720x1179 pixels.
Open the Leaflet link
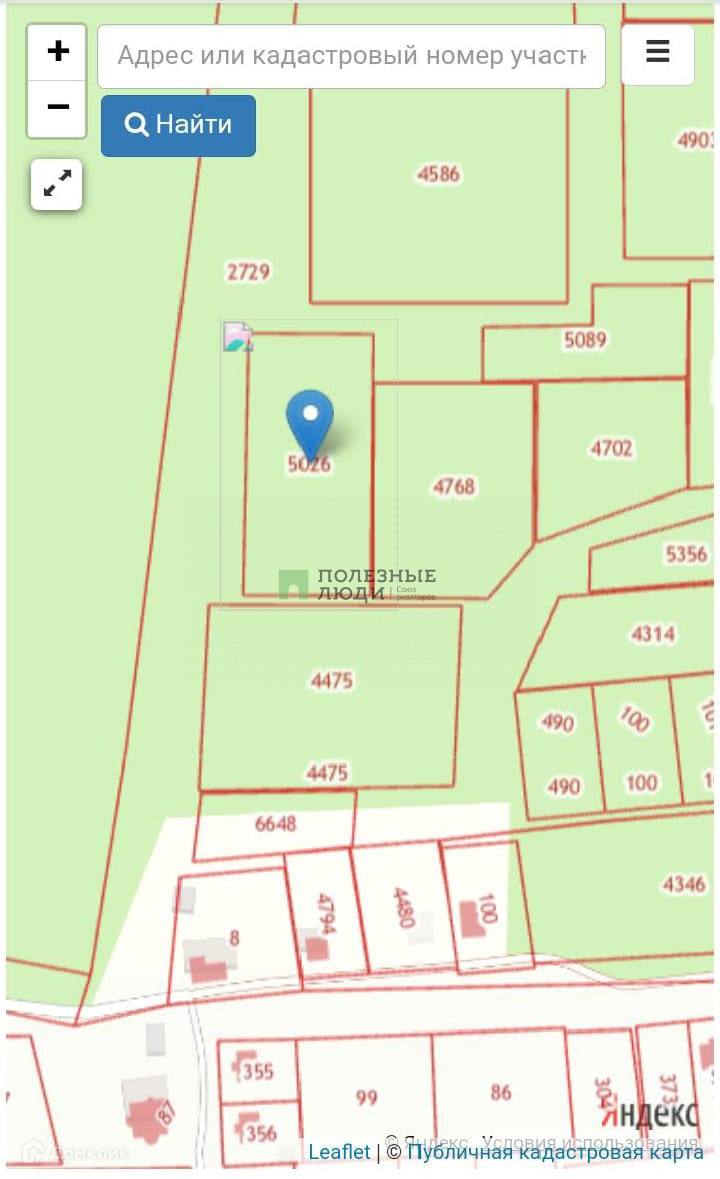(338, 1152)
